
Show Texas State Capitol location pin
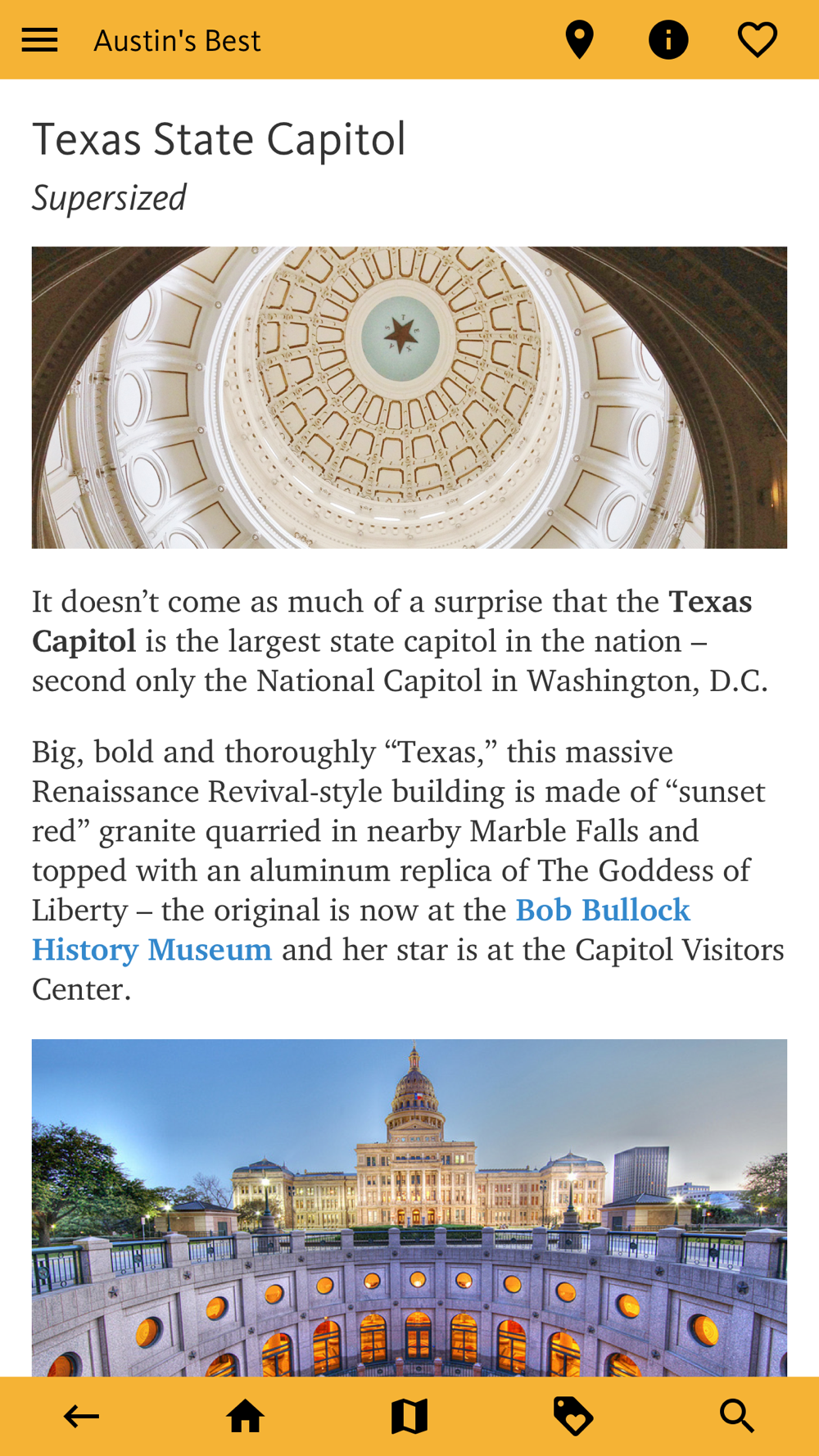click(579, 40)
